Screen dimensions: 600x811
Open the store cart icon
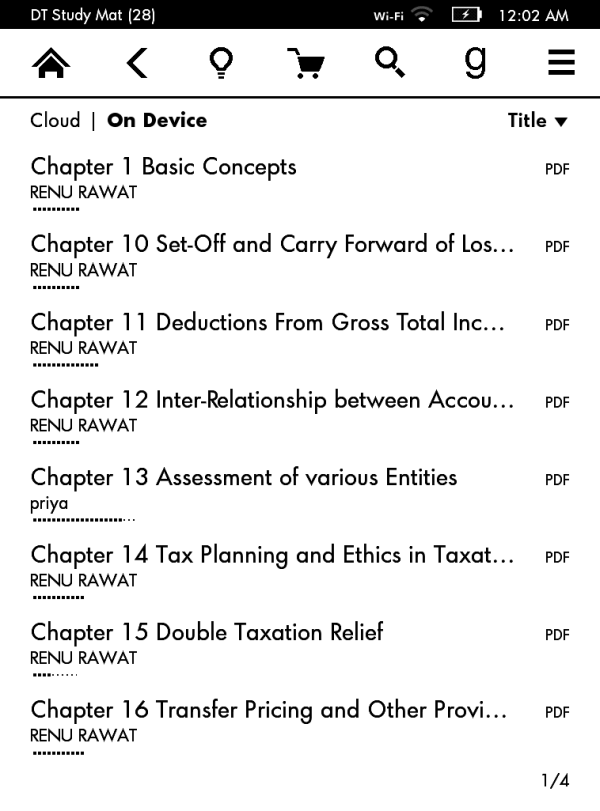coord(305,64)
